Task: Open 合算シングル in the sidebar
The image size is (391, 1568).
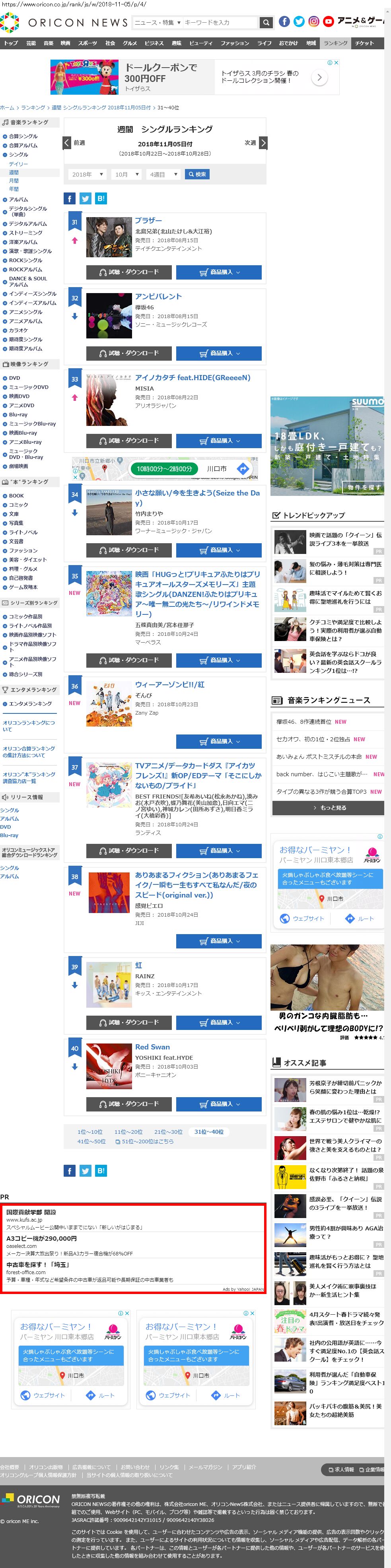Action: point(23,136)
